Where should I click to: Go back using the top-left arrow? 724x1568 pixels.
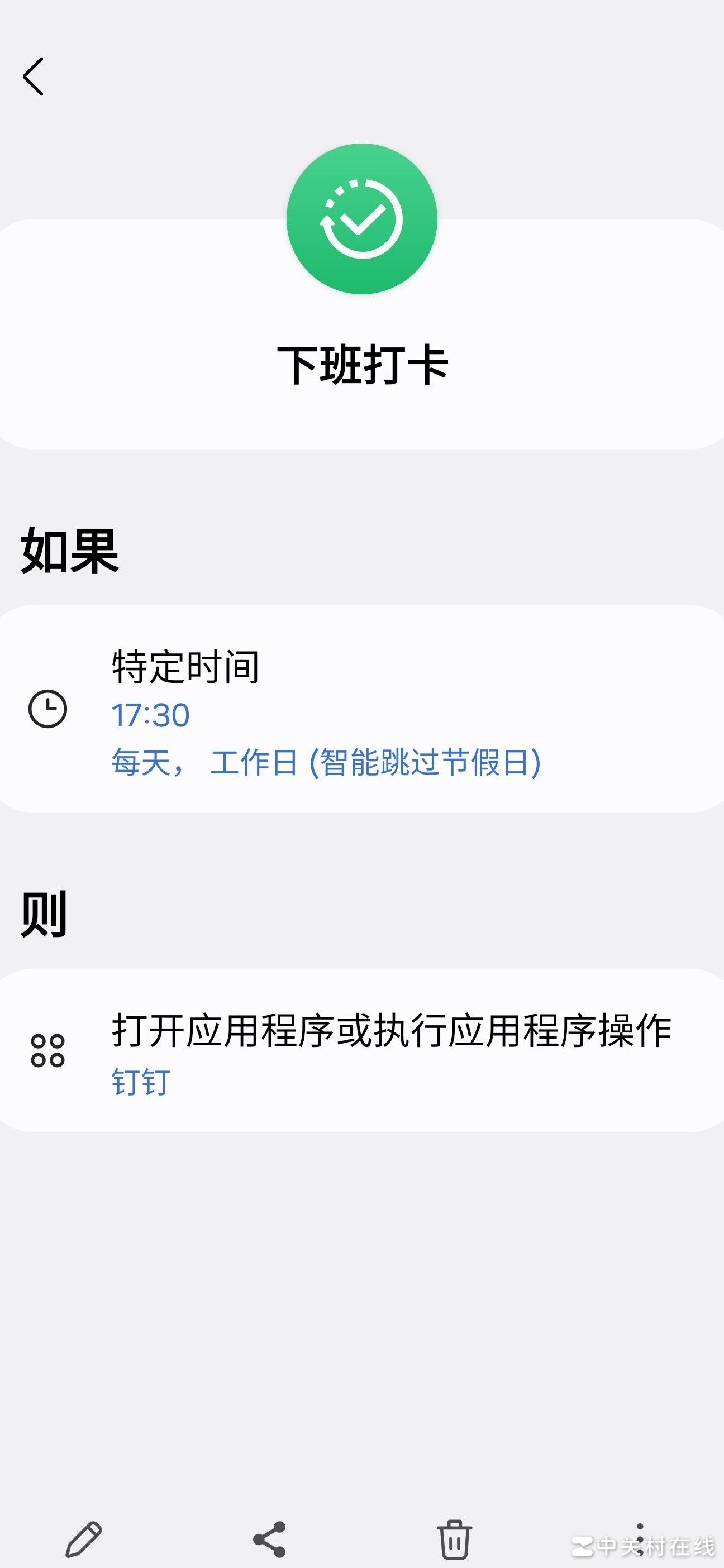tap(34, 77)
